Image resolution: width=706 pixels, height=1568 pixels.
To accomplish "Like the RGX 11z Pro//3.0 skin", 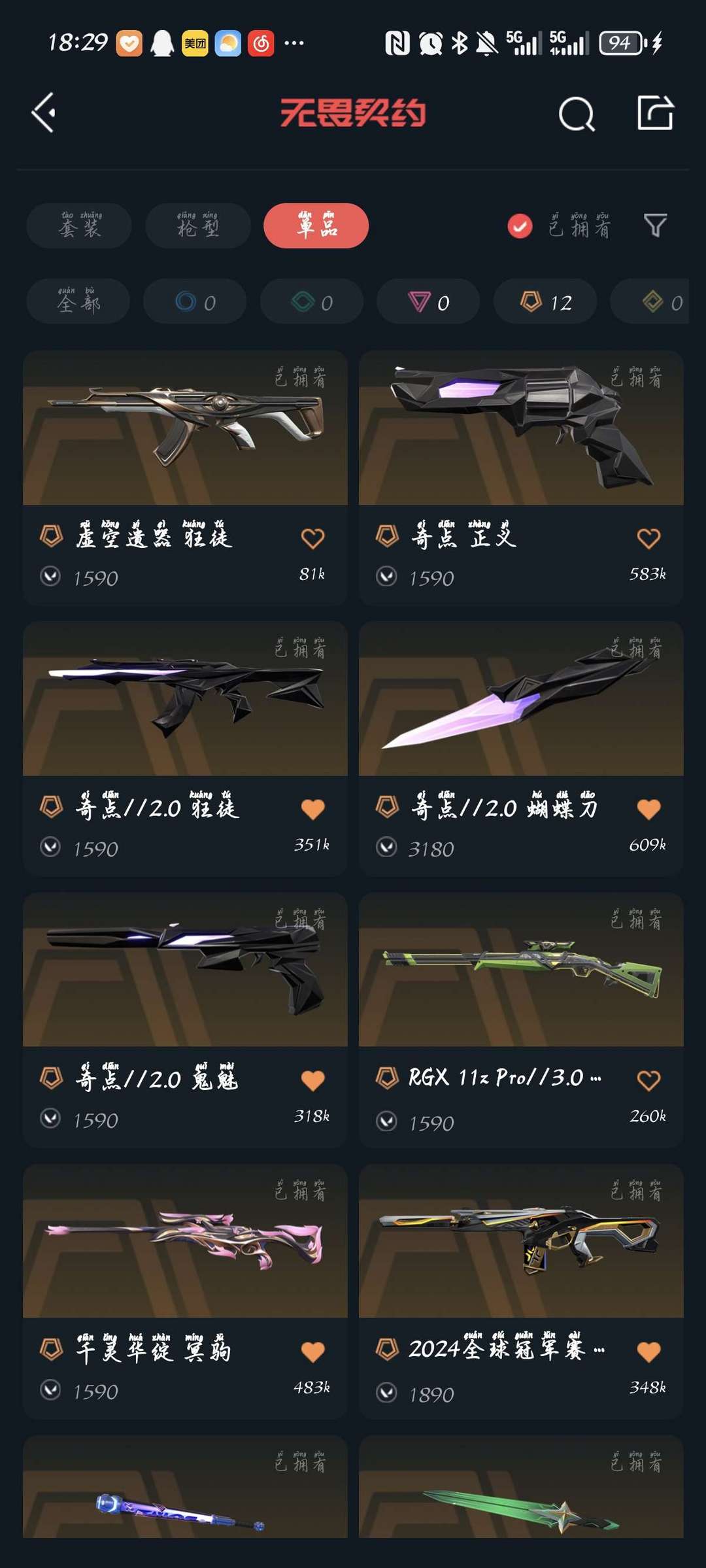I will 648,1081.
